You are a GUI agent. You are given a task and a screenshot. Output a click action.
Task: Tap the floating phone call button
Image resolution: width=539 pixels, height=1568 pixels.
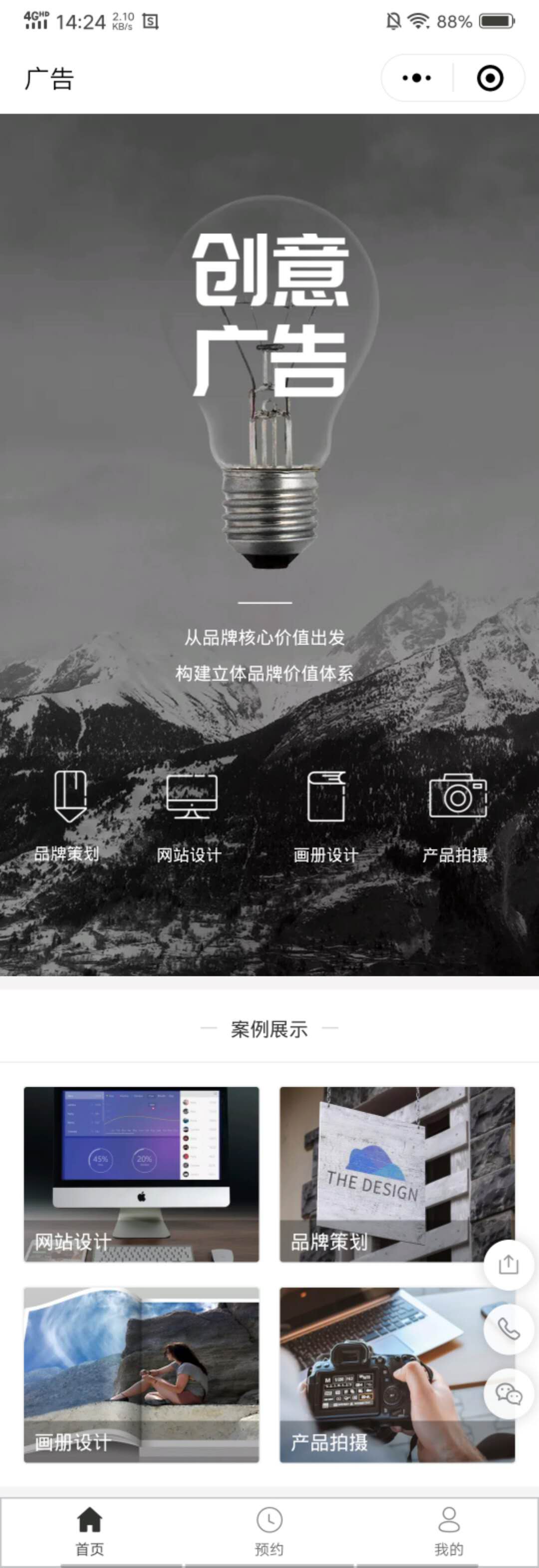509,1329
